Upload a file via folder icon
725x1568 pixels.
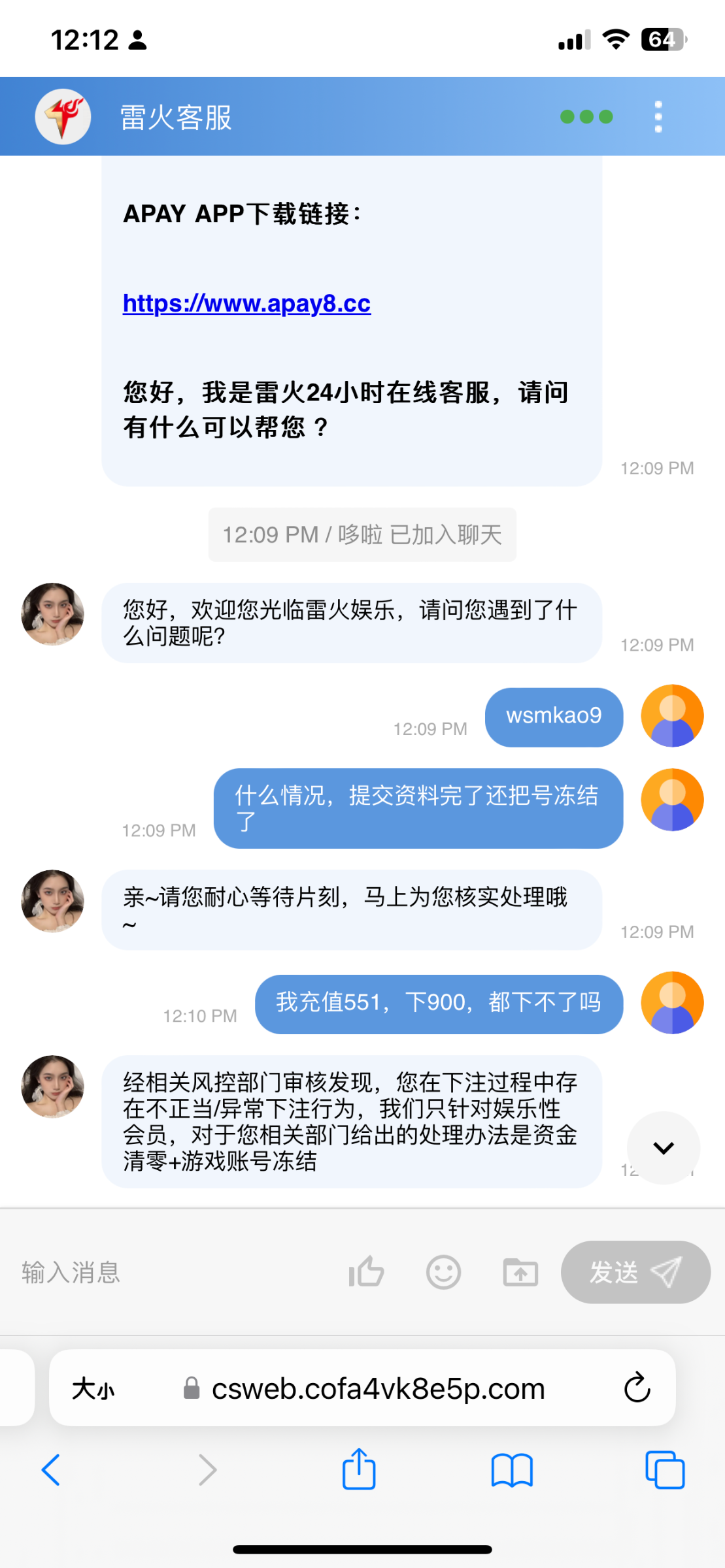pos(520,1272)
